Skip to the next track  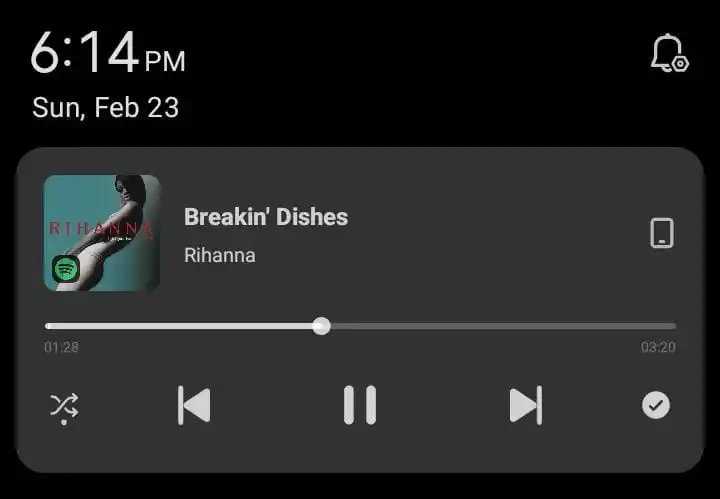525,405
